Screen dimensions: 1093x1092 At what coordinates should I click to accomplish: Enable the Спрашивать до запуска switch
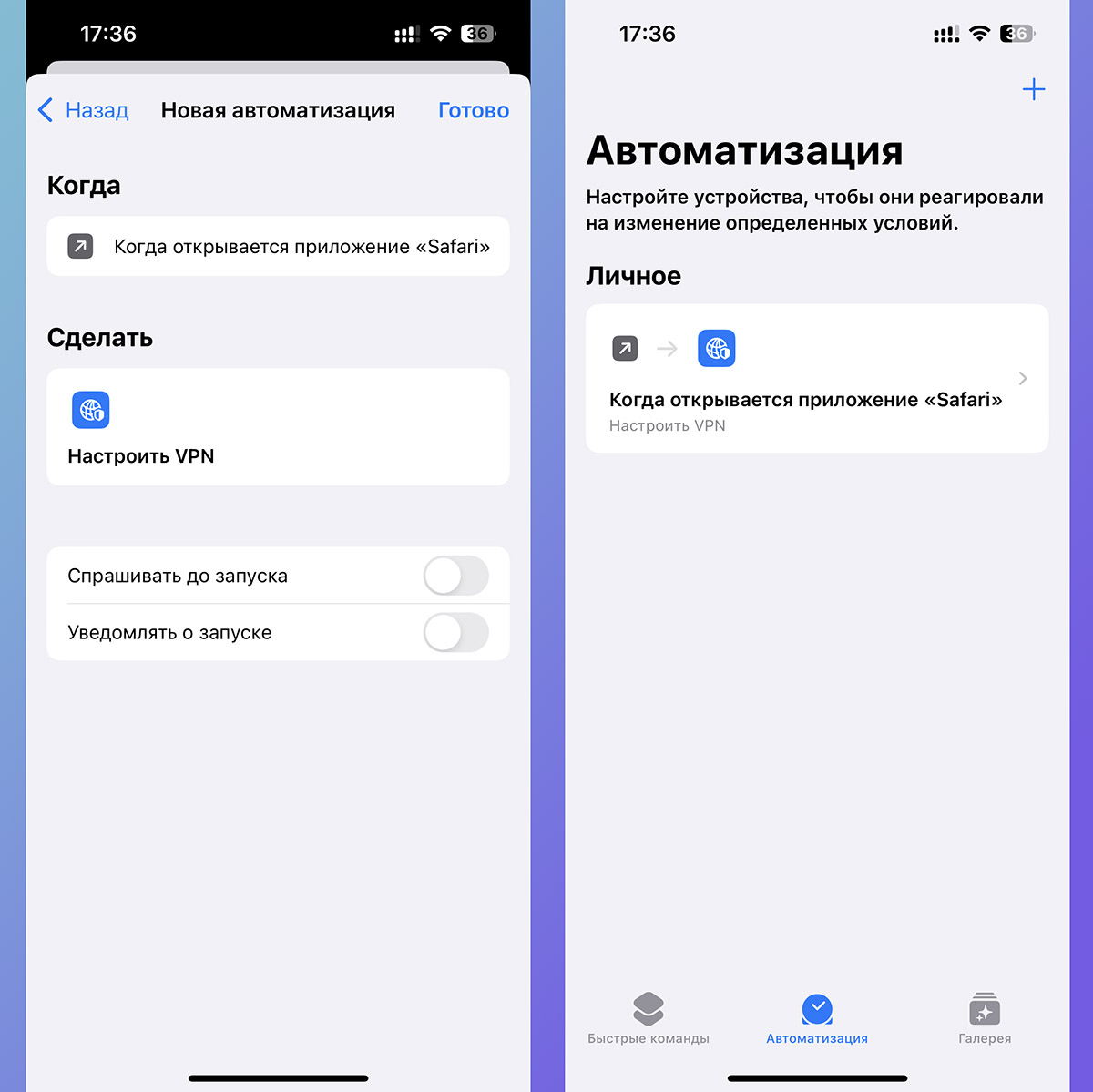point(455,577)
